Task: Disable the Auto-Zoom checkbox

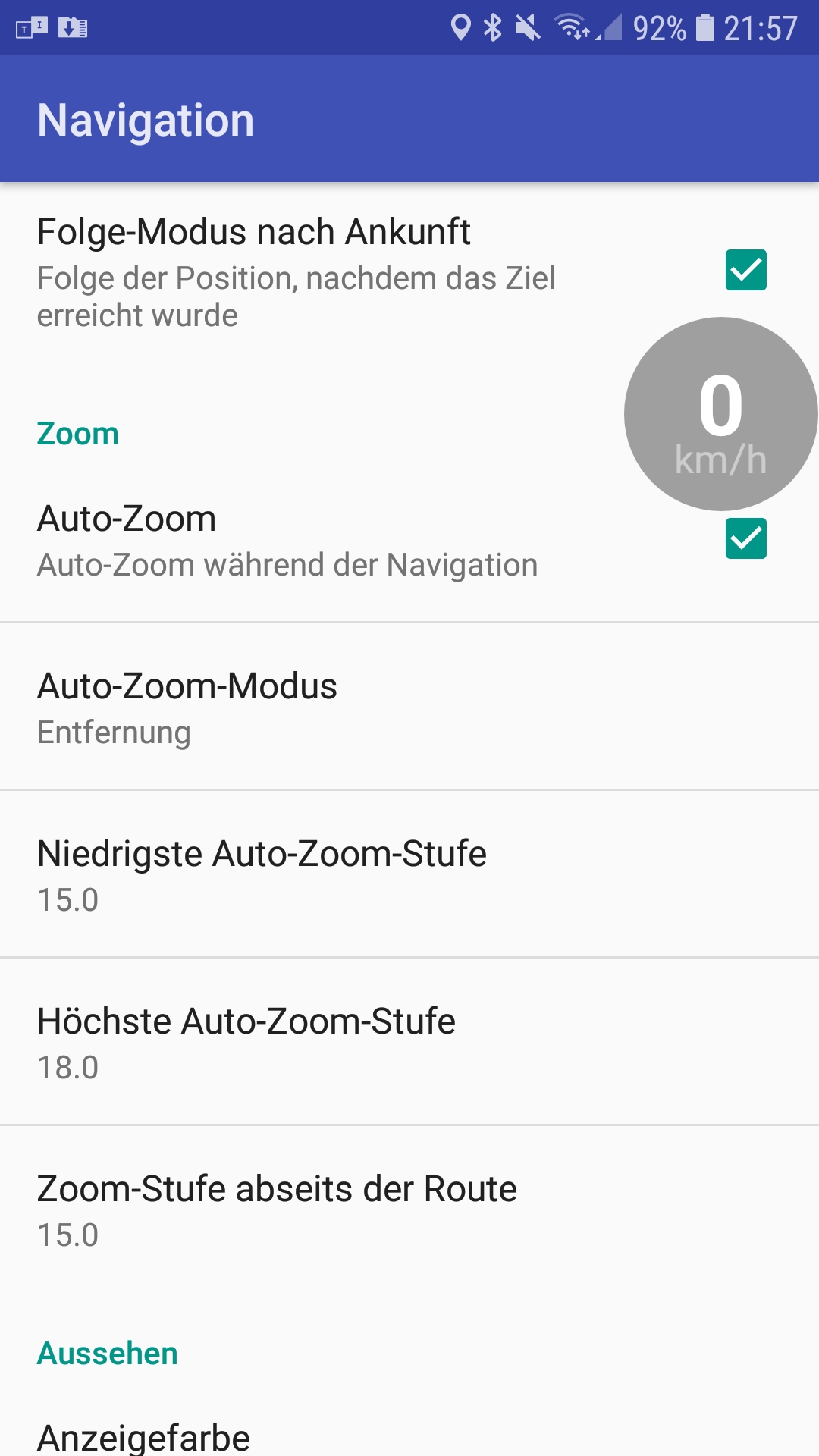Action: pyautogui.click(x=745, y=538)
